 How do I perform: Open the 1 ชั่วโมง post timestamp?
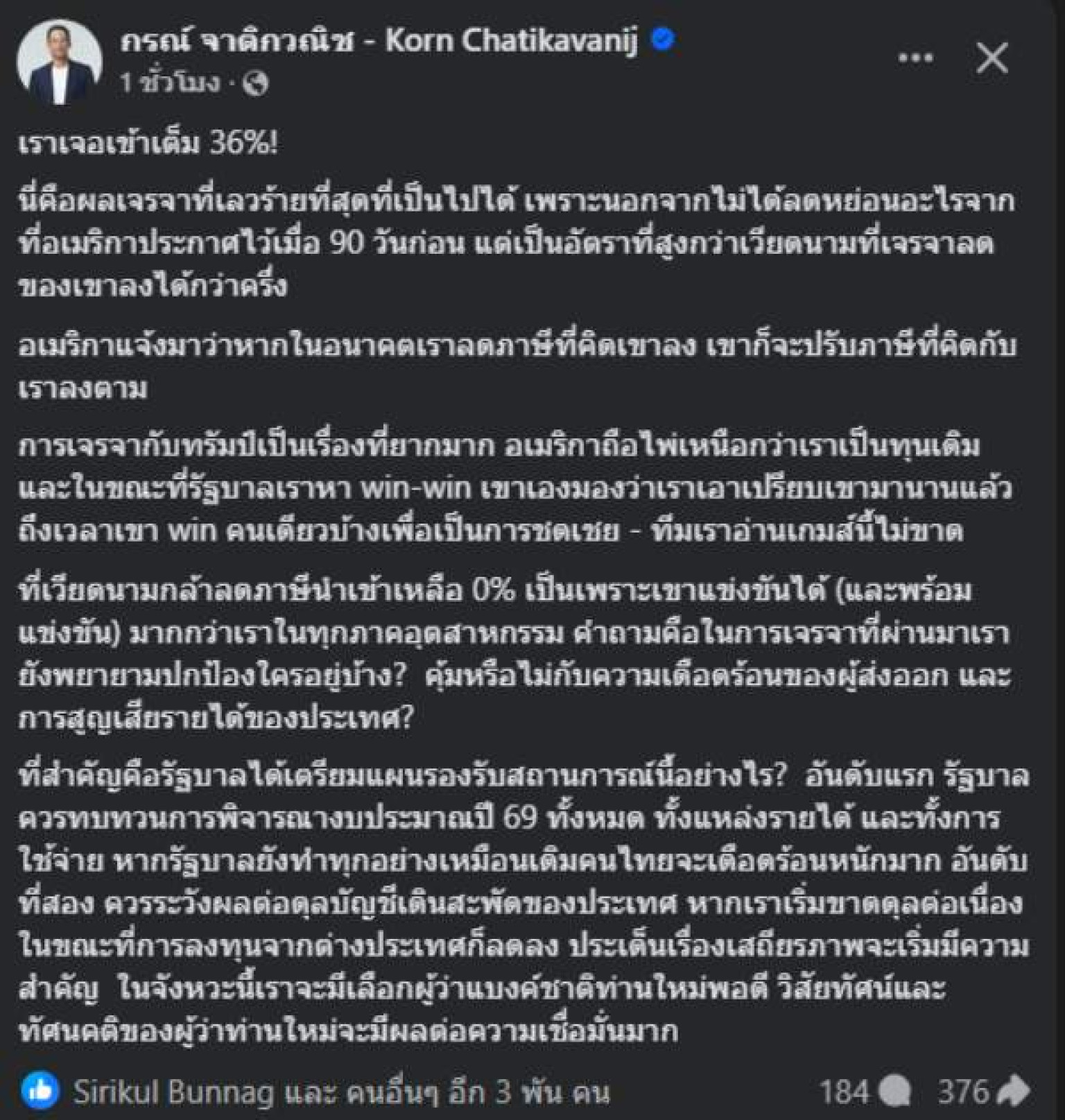[170, 83]
